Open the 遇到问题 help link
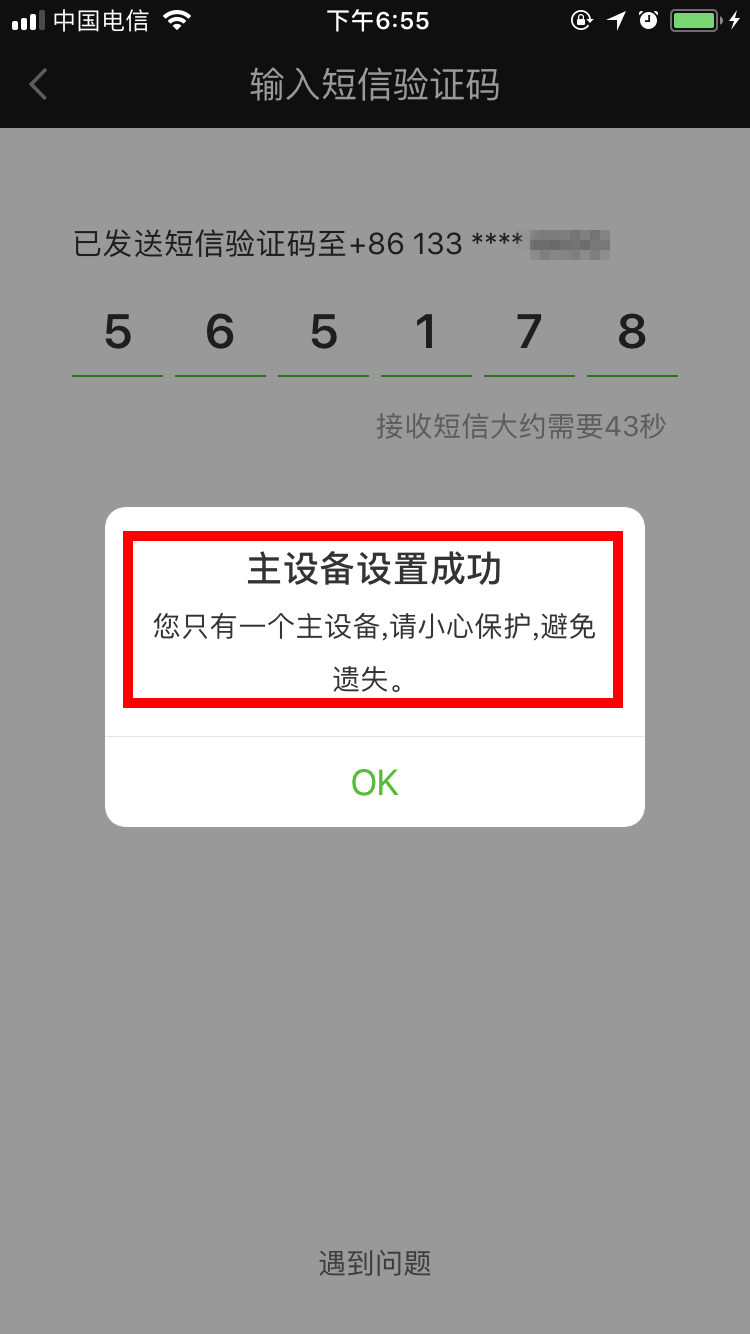The height and width of the screenshot is (1334, 750). [375, 1263]
